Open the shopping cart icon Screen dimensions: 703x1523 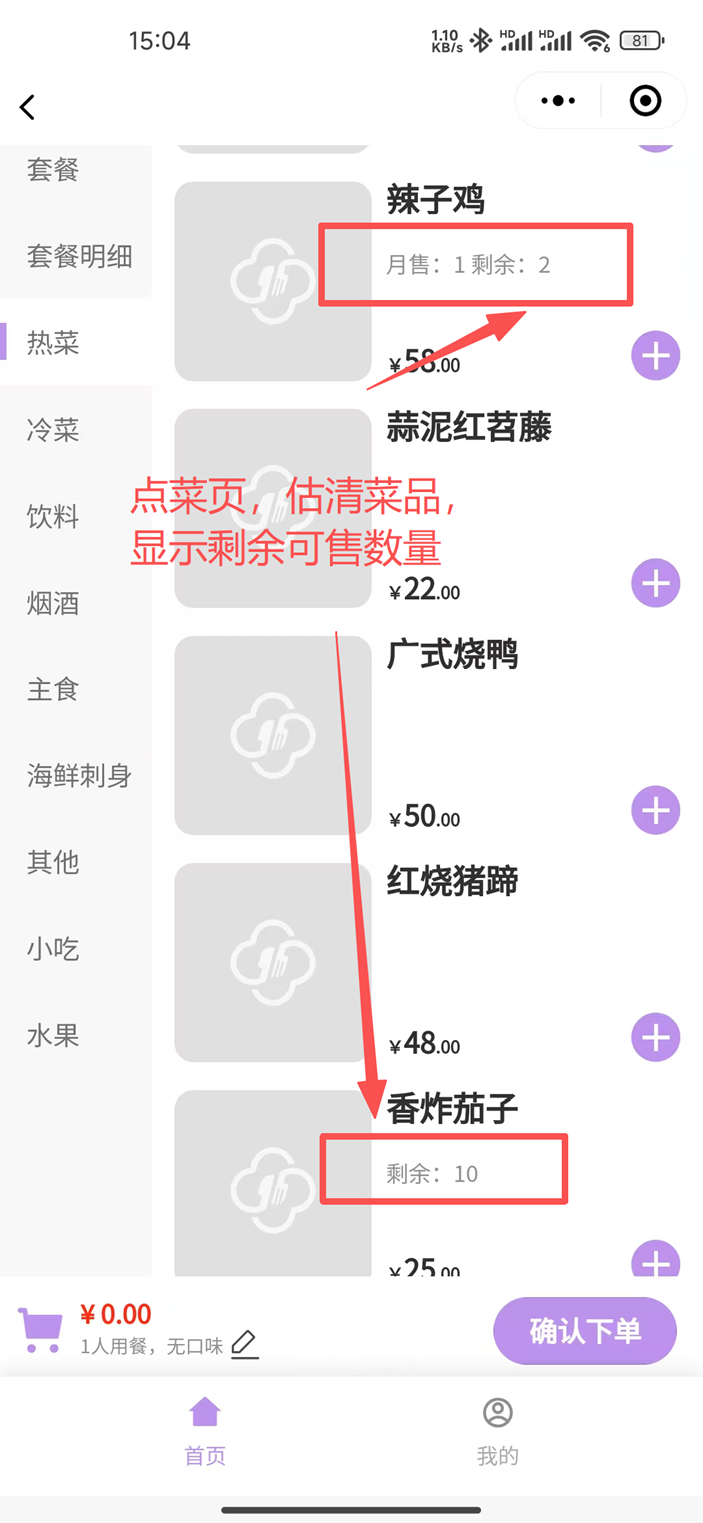41,1331
